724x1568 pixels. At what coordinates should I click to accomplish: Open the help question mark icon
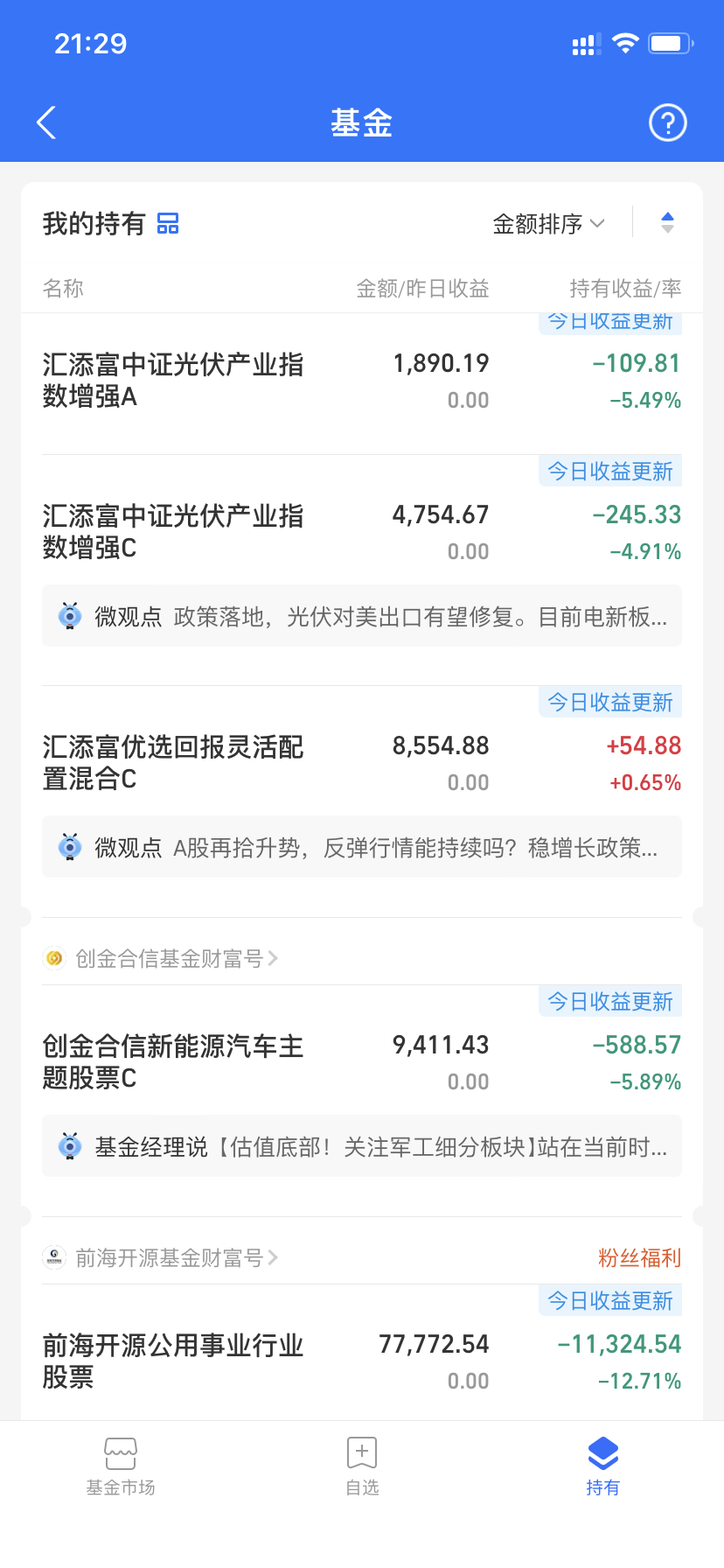[x=668, y=122]
